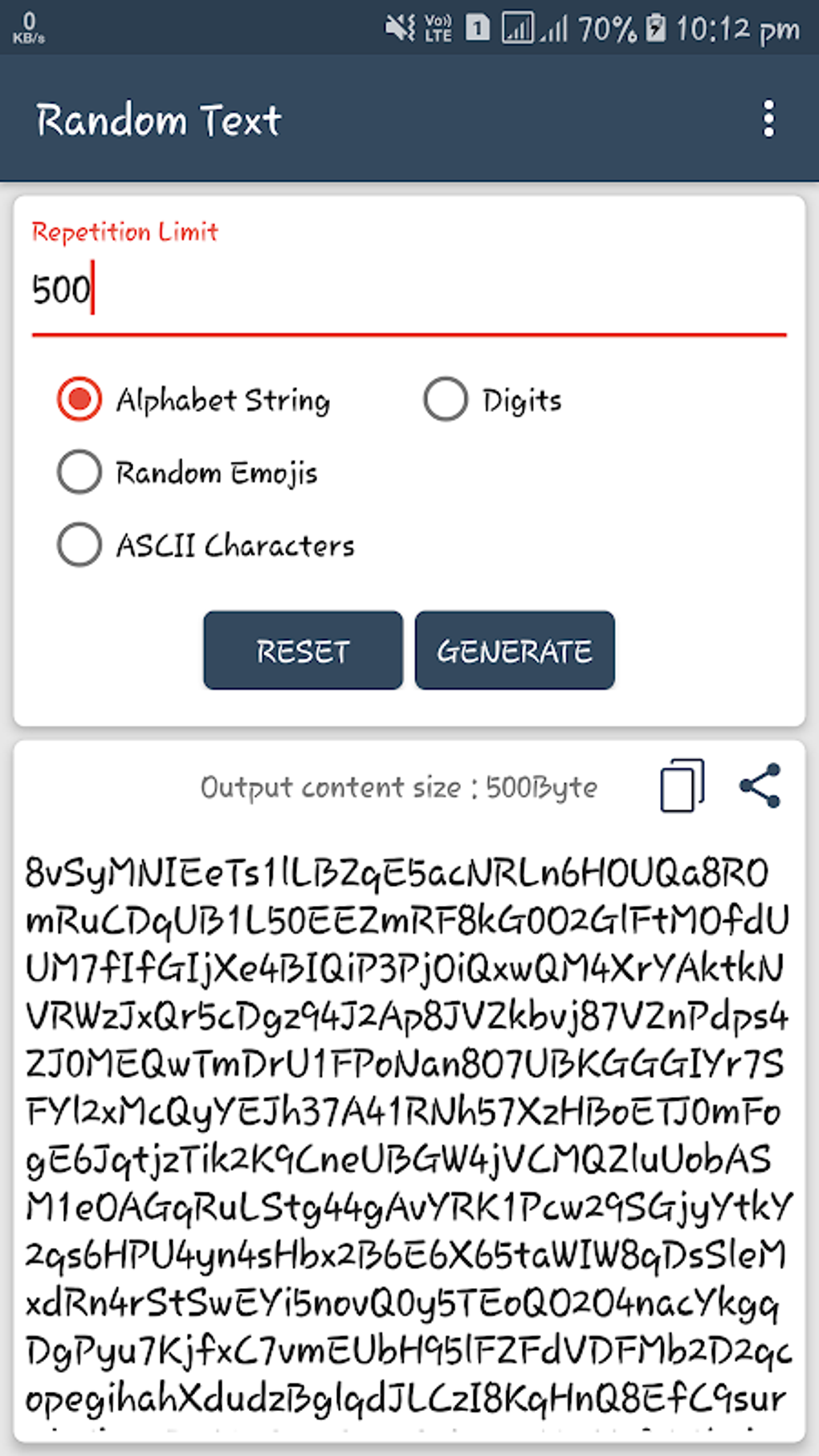Open the overflow menu

tap(768, 119)
